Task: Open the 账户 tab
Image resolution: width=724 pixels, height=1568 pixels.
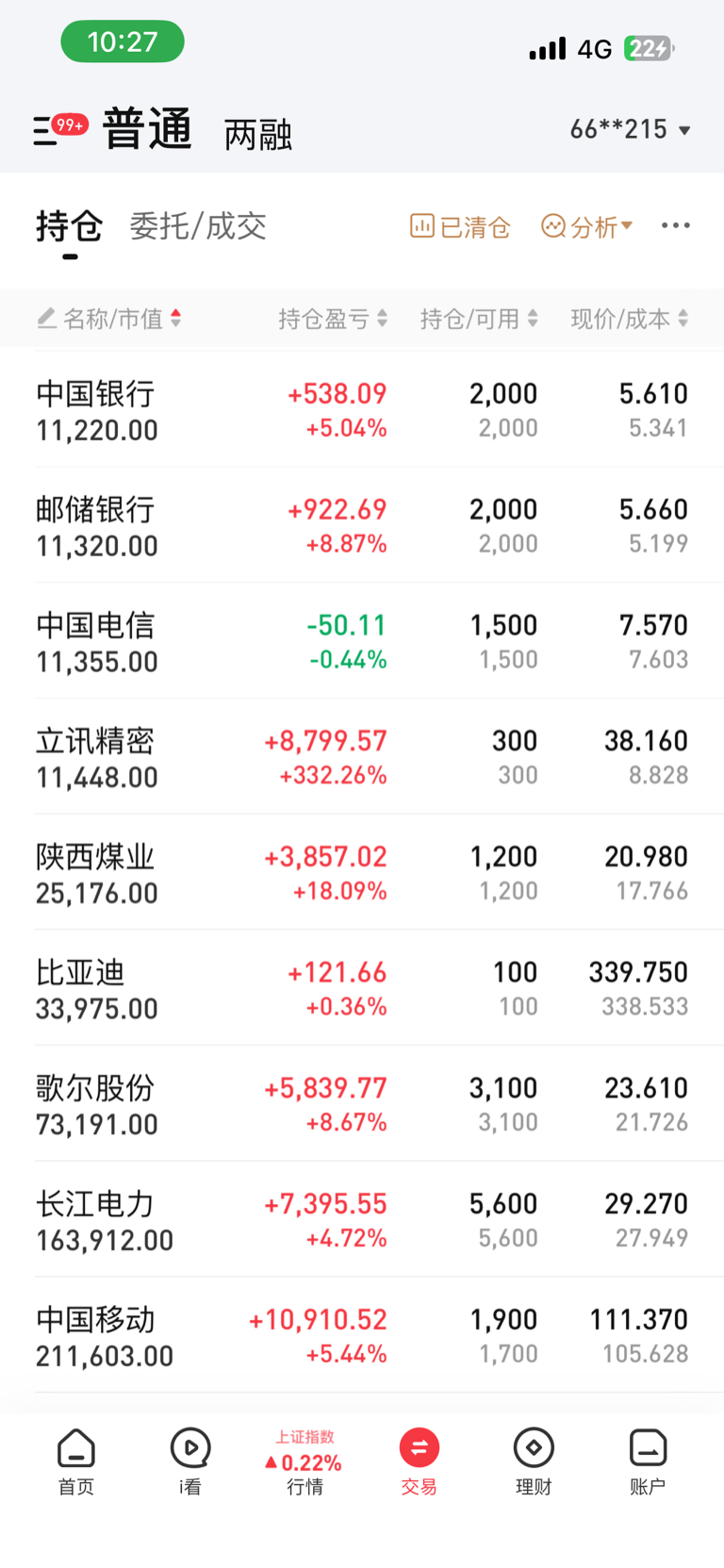Action: coord(648,1461)
